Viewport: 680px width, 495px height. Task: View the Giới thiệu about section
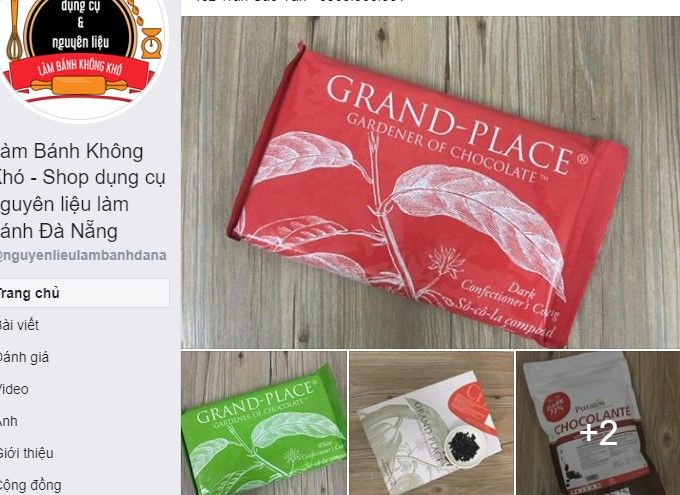pyautogui.click(x=27, y=453)
